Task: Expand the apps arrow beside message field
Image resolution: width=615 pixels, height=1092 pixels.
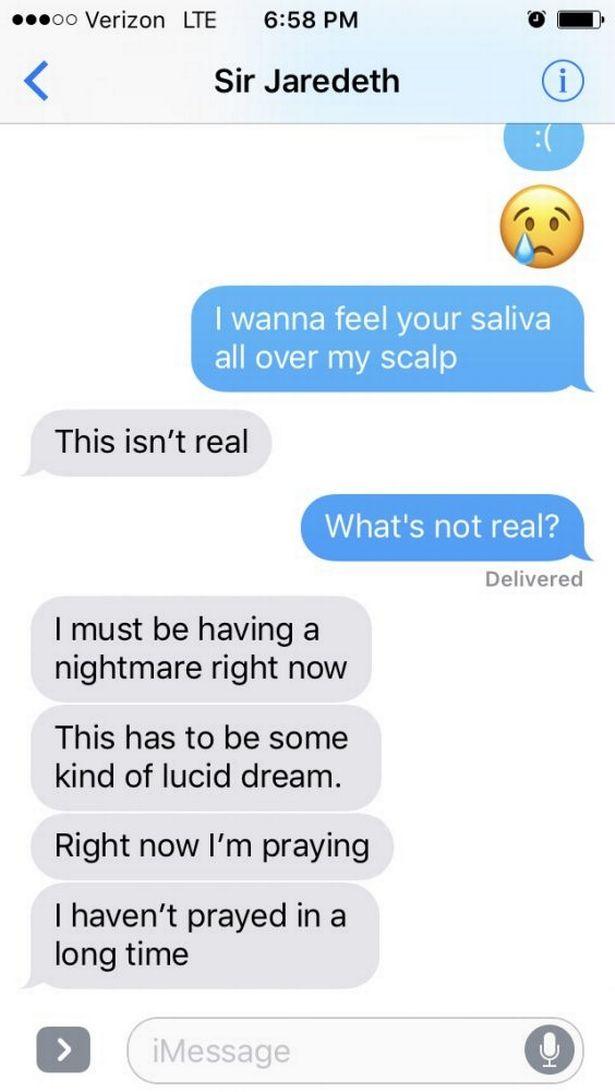Action: 63,1049
